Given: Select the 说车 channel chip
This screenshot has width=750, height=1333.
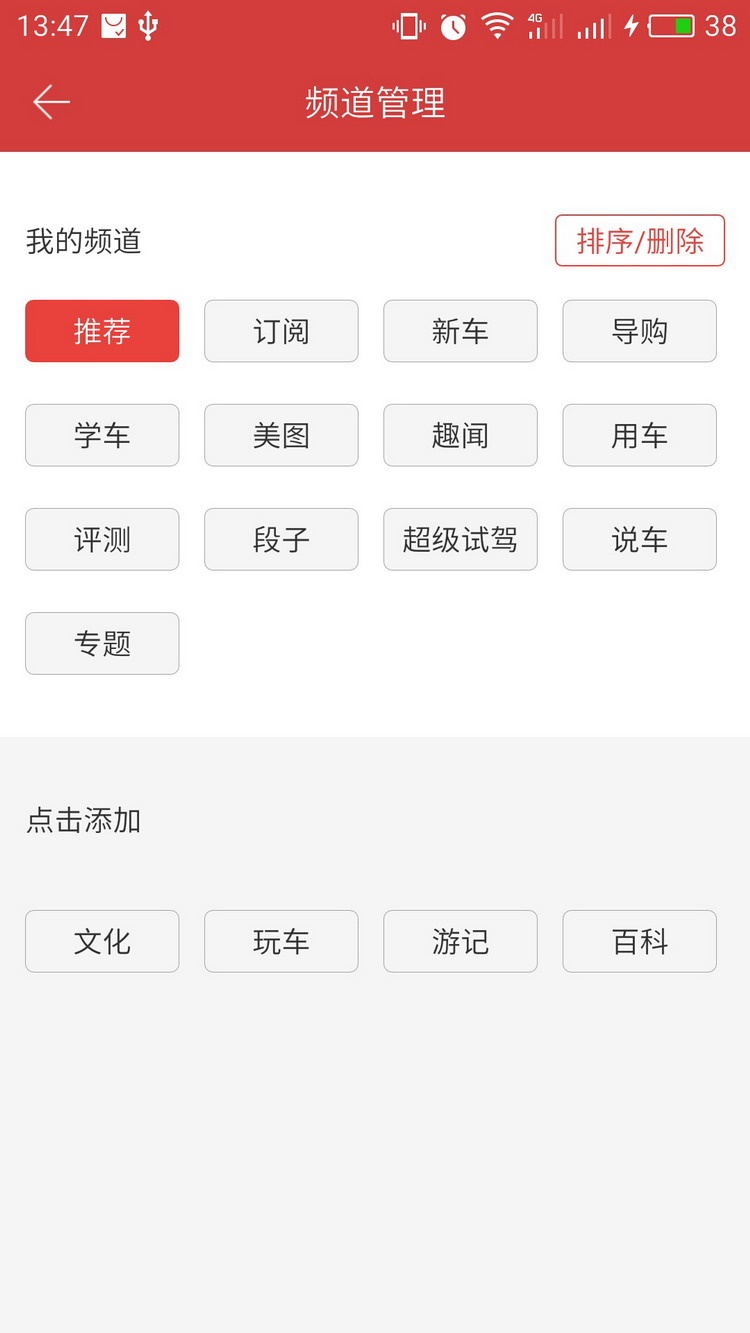Looking at the screenshot, I should (639, 539).
